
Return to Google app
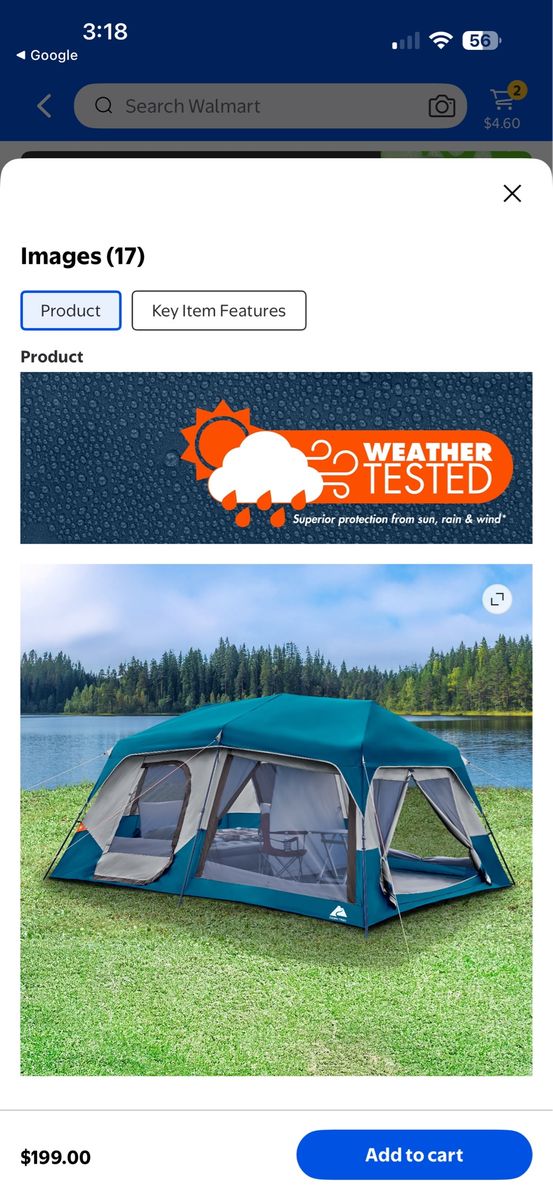(47, 56)
